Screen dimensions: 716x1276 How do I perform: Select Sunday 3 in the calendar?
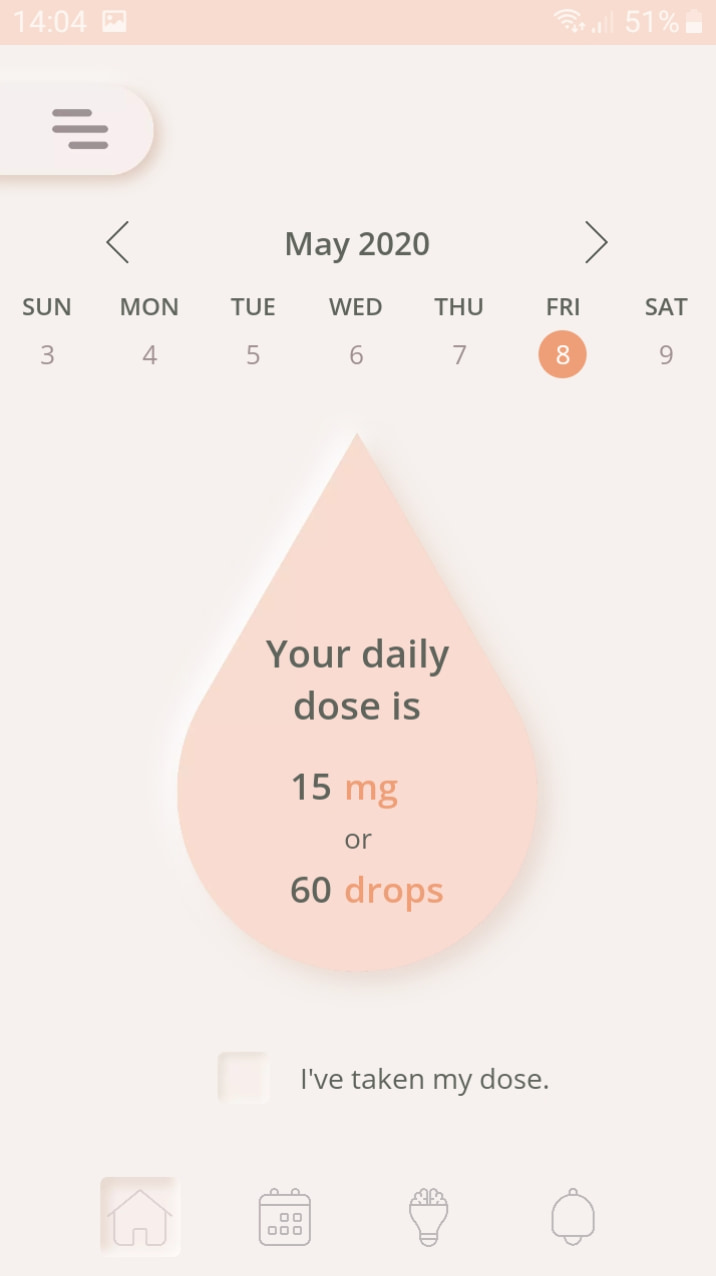point(47,355)
